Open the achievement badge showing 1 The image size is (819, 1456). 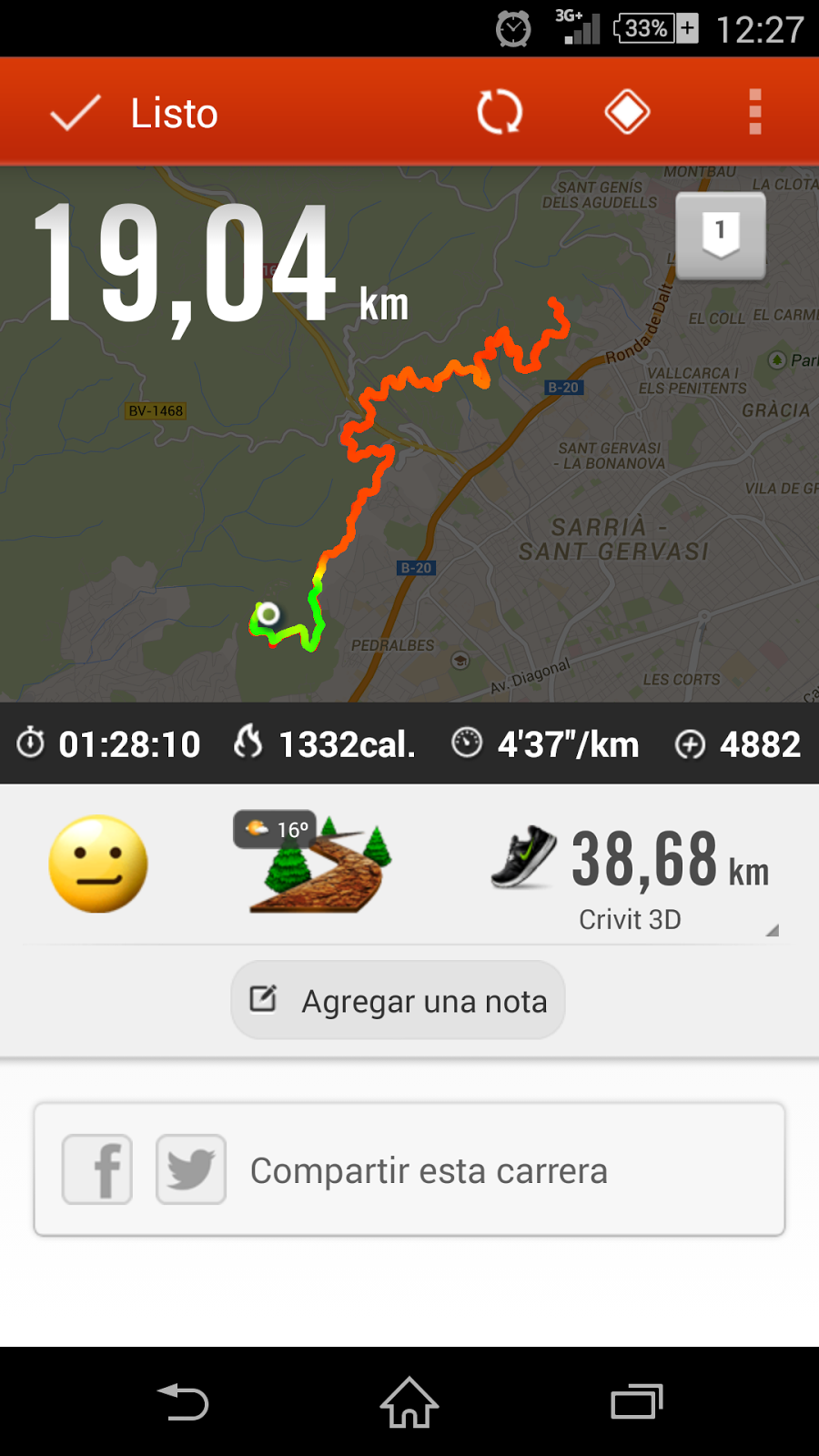(721, 236)
